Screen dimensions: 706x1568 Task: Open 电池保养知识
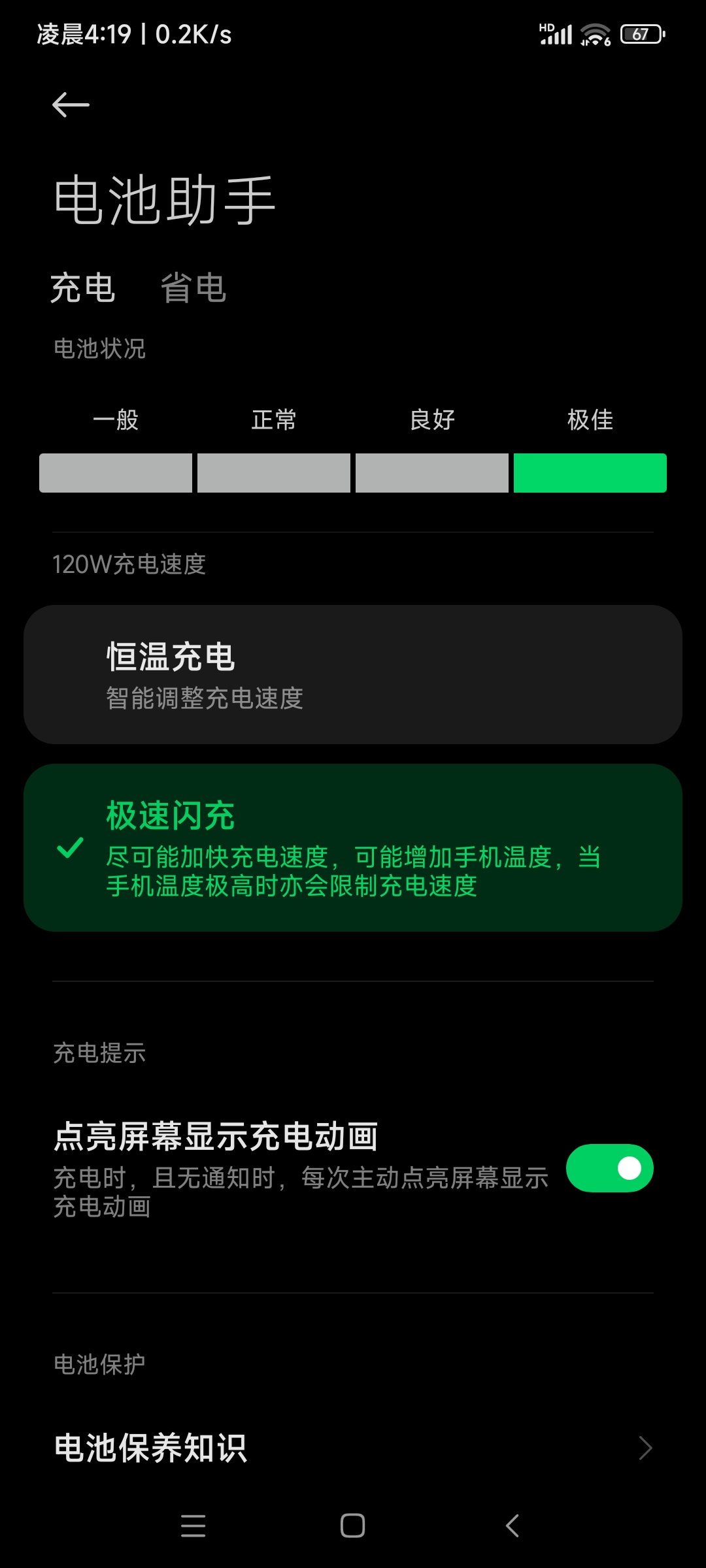pos(353,1448)
